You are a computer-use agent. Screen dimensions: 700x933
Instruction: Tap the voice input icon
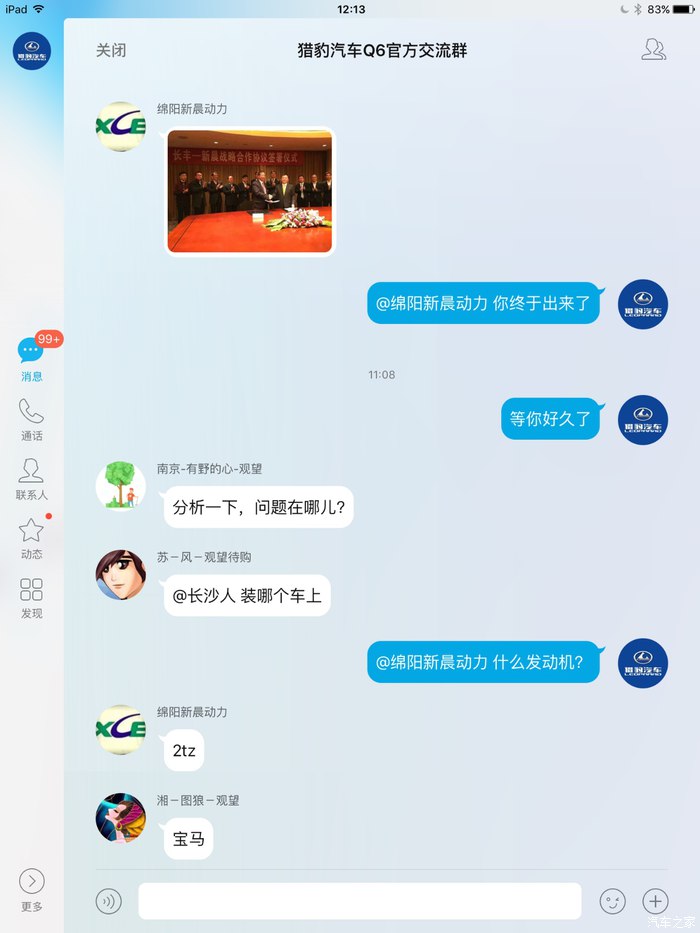(x=109, y=901)
